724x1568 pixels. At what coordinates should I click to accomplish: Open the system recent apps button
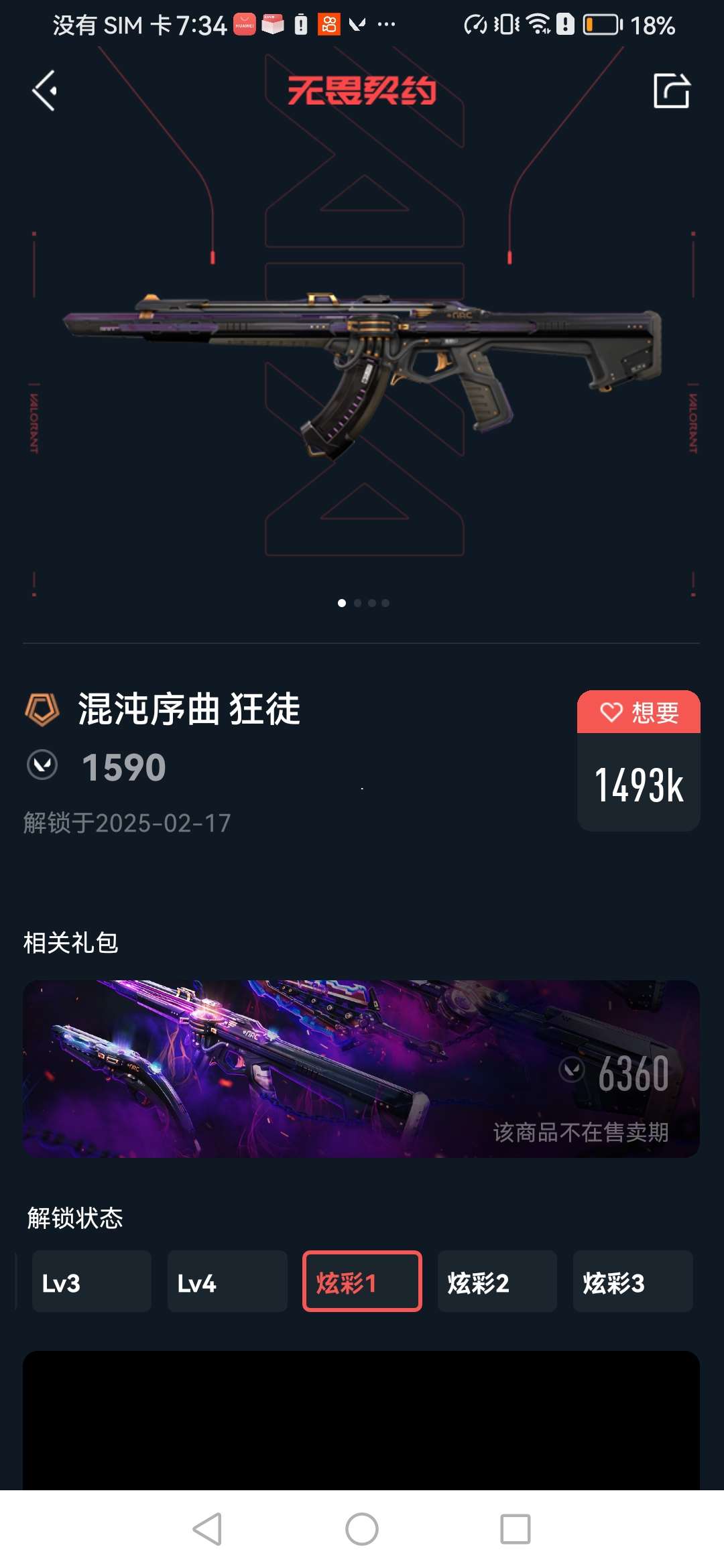pyautogui.click(x=515, y=1529)
